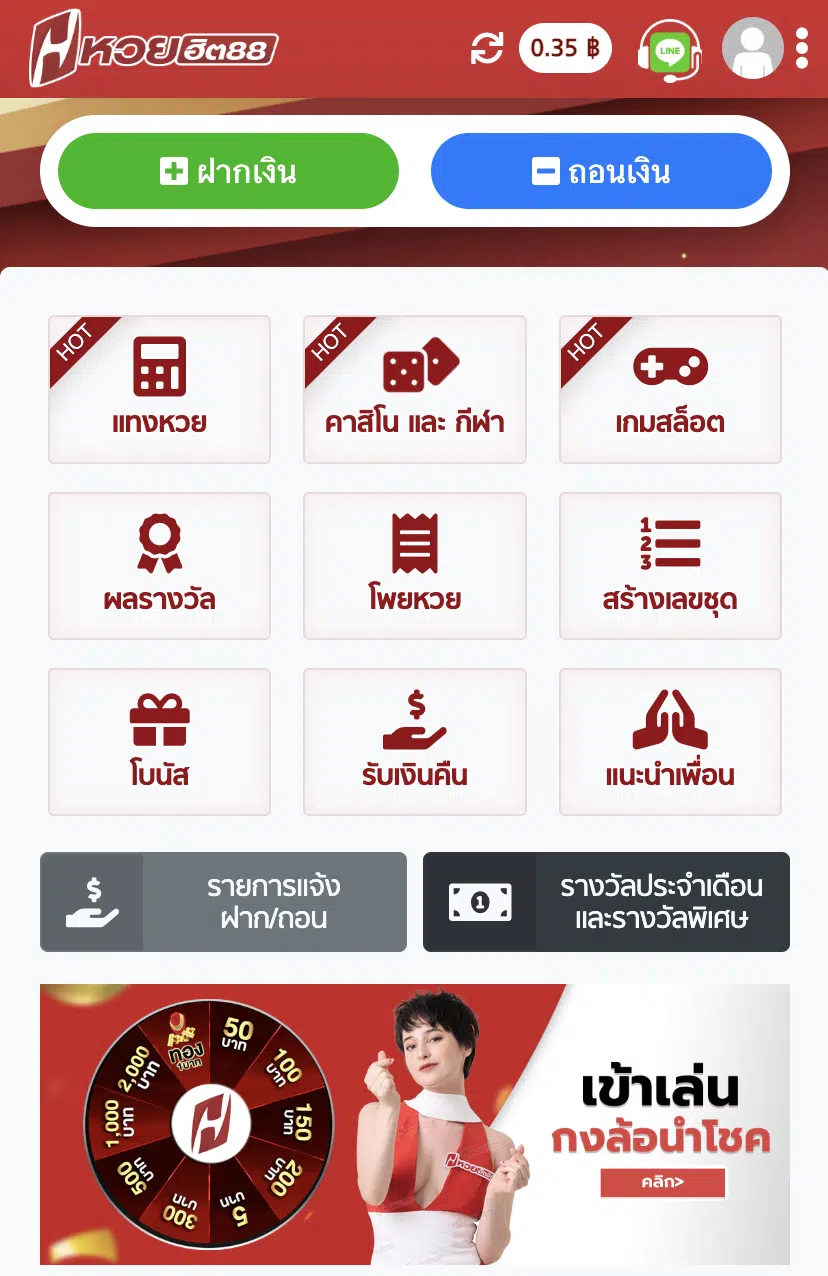Open the แทงหวย lottery tile
This screenshot has width=828, height=1276.
click(x=159, y=390)
